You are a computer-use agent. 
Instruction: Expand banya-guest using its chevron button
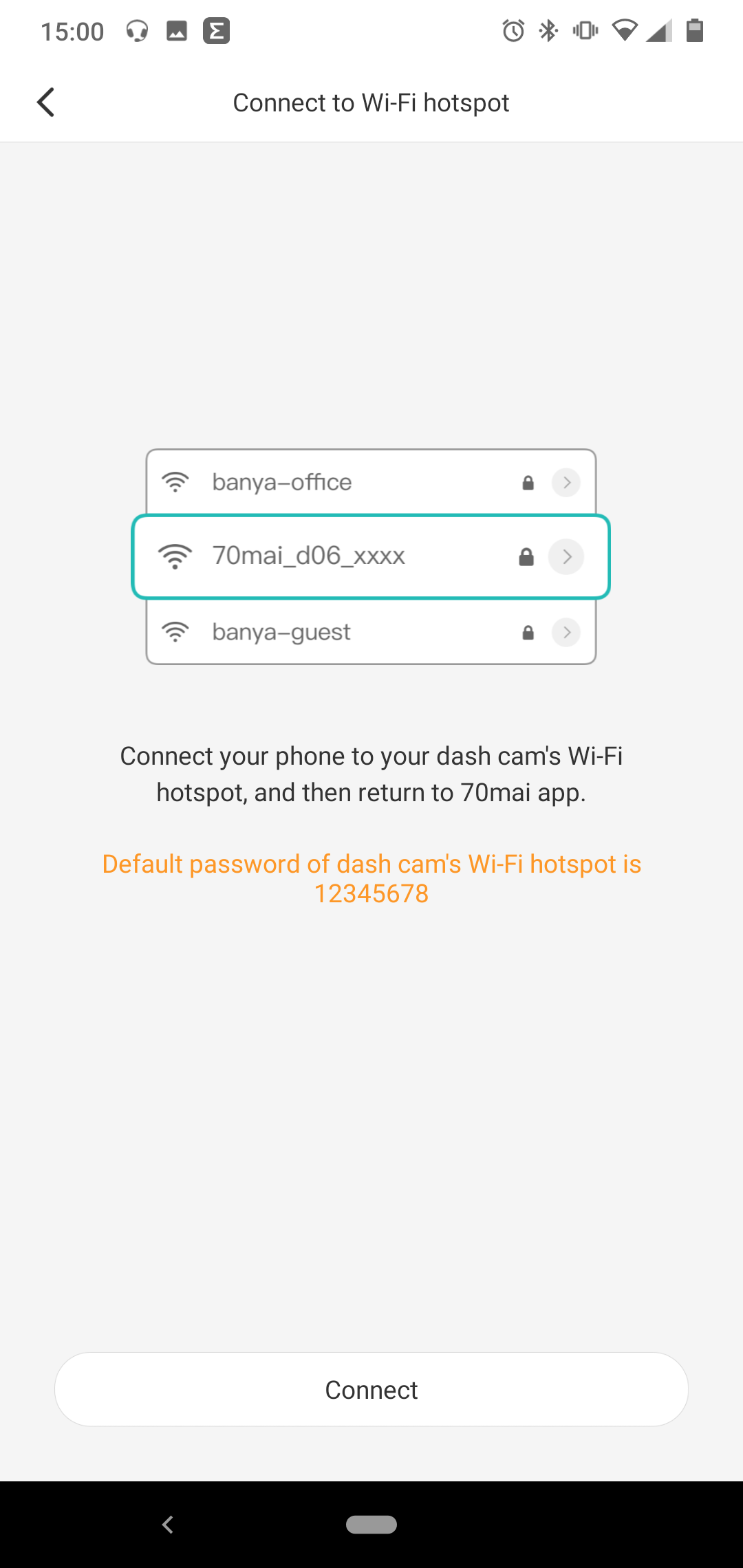(x=566, y=632)
